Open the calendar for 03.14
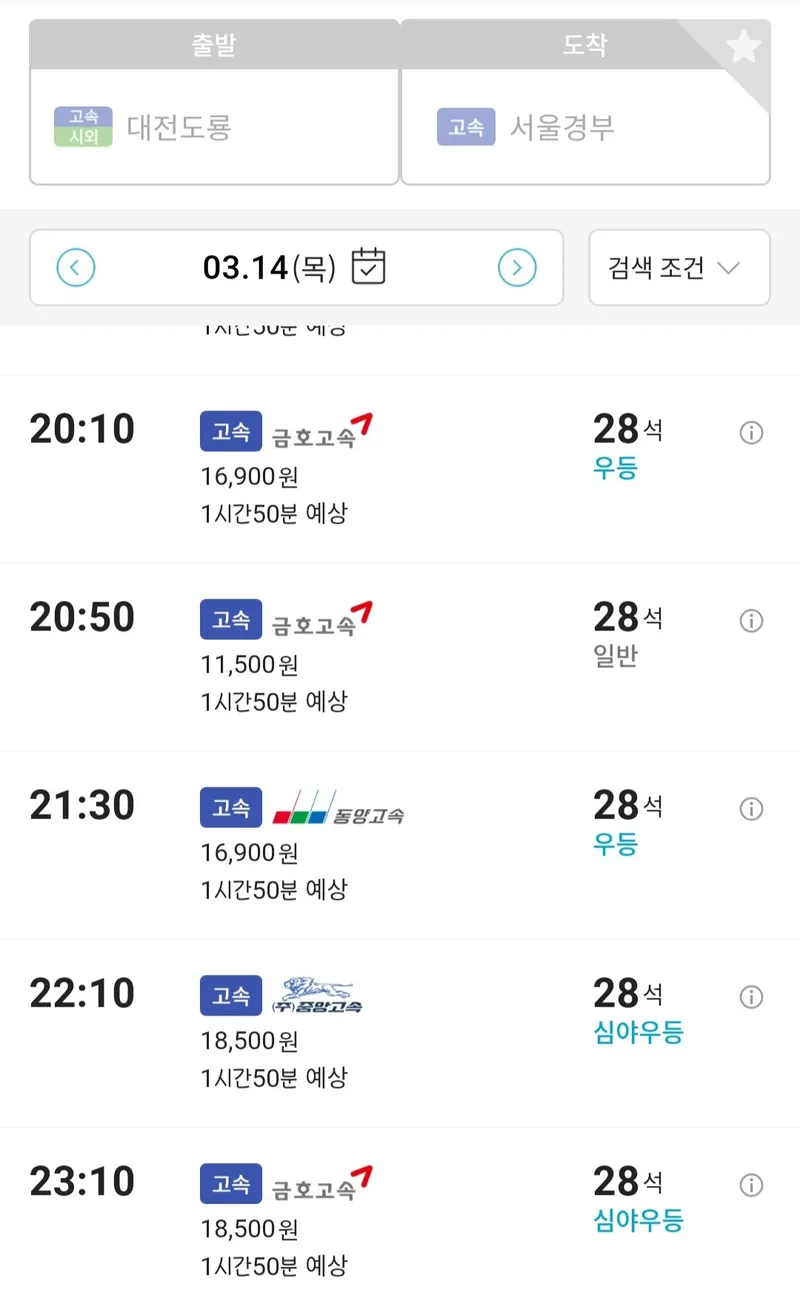Viewport: 800px width, 1306px height. 369,267
